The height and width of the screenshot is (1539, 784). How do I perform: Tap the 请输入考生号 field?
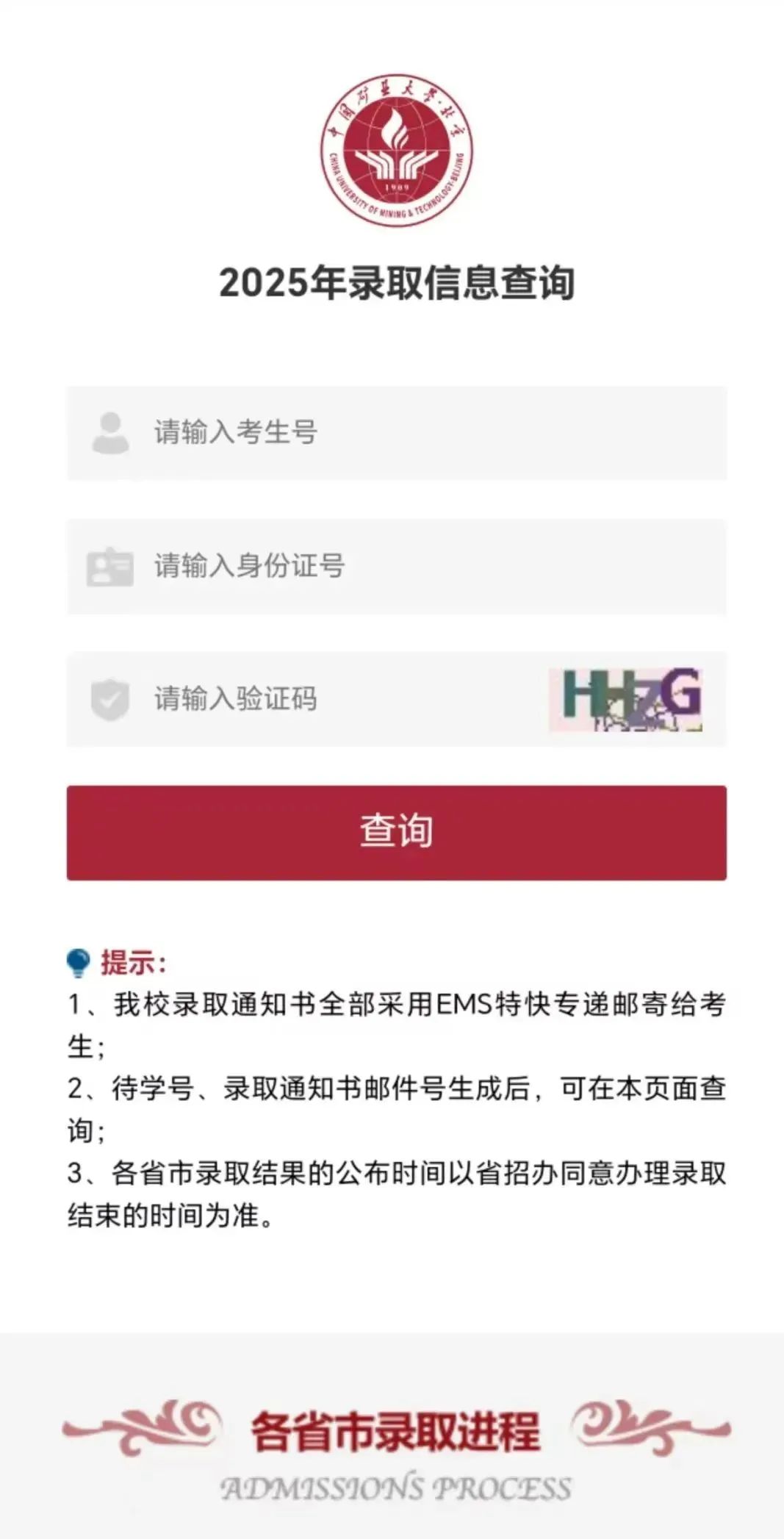(x=397, y=432)
